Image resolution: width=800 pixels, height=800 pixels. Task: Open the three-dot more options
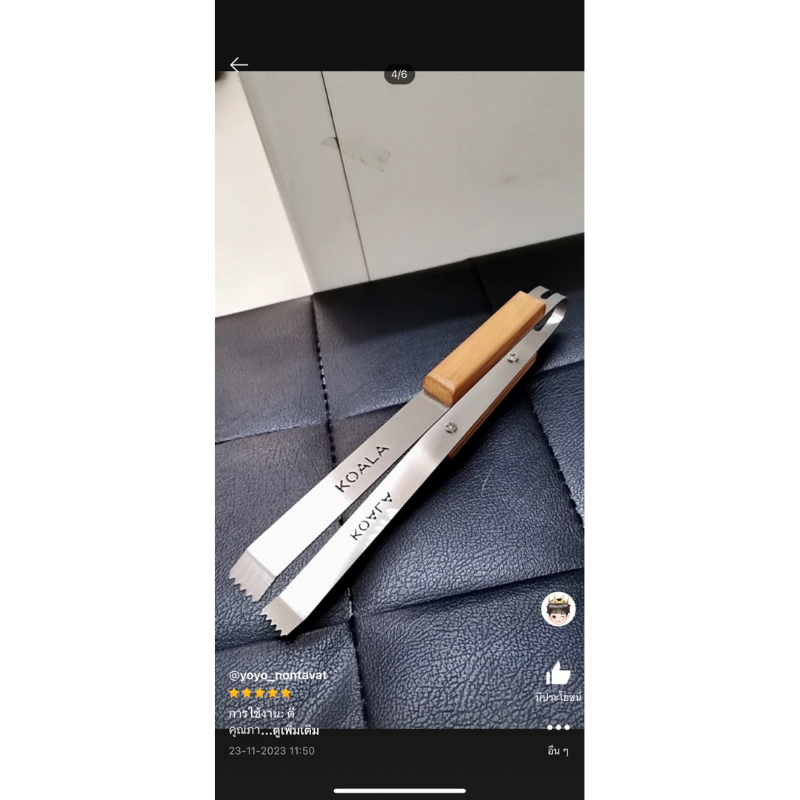click(x=558, y=727)
